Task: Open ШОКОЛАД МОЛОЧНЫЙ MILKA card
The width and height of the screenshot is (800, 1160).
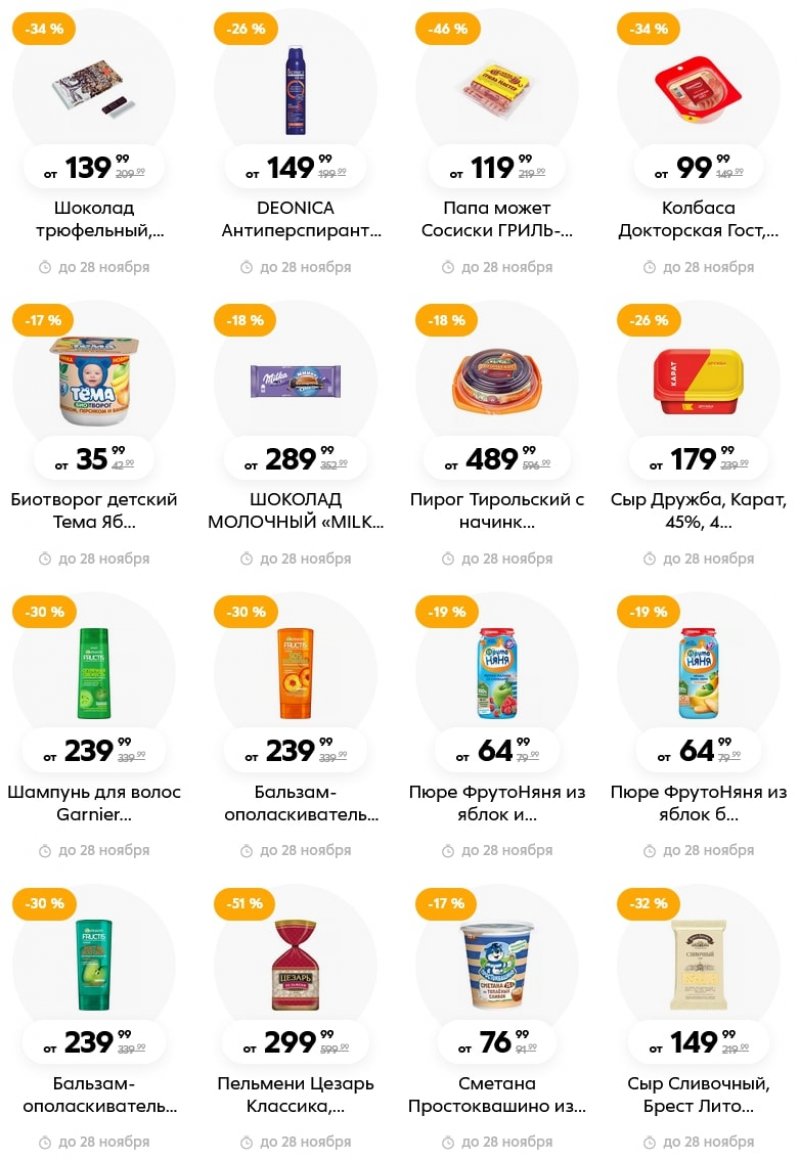Action: pos(296,380)
